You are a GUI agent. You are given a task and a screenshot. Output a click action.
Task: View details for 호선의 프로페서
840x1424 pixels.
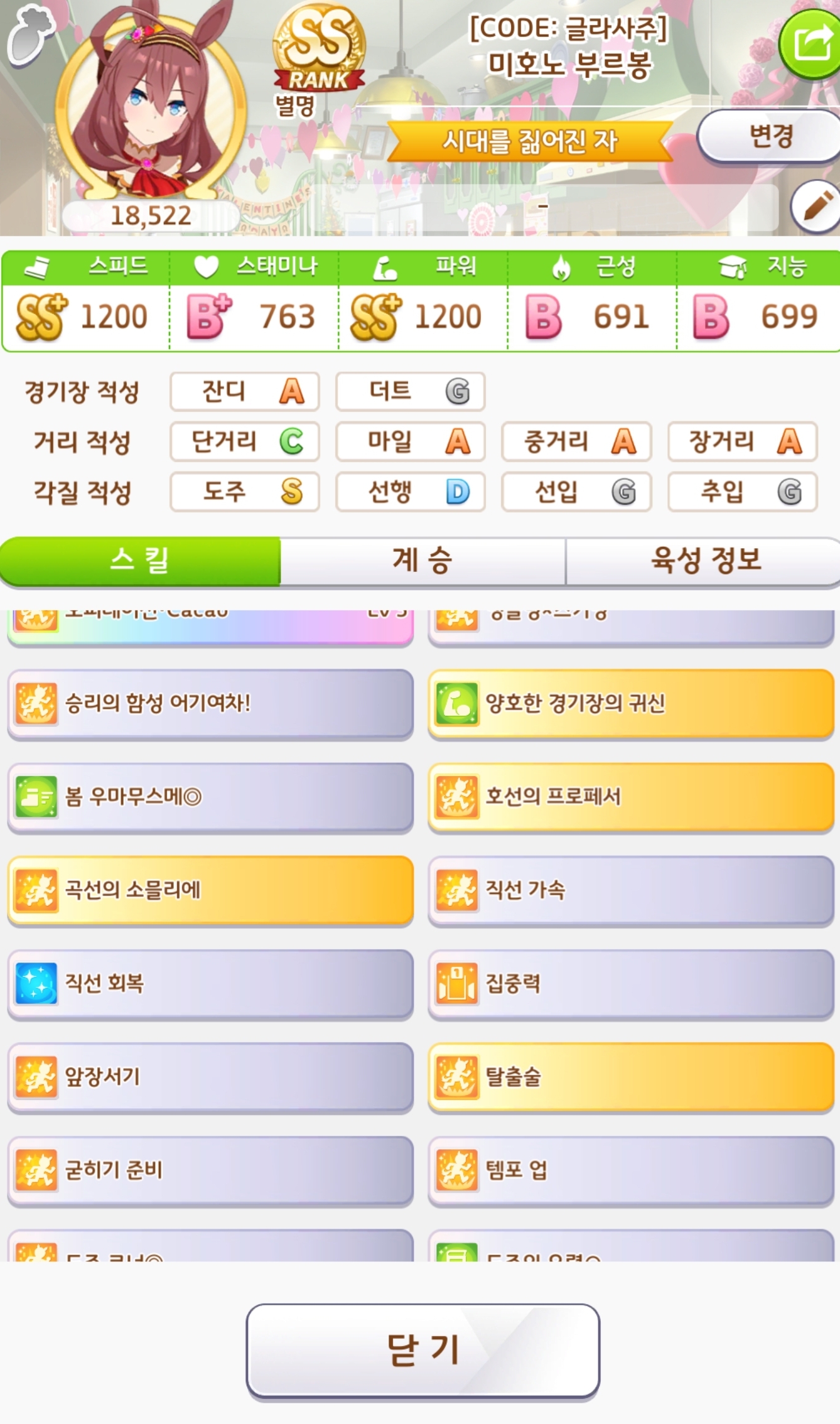(x=630, y=797)
